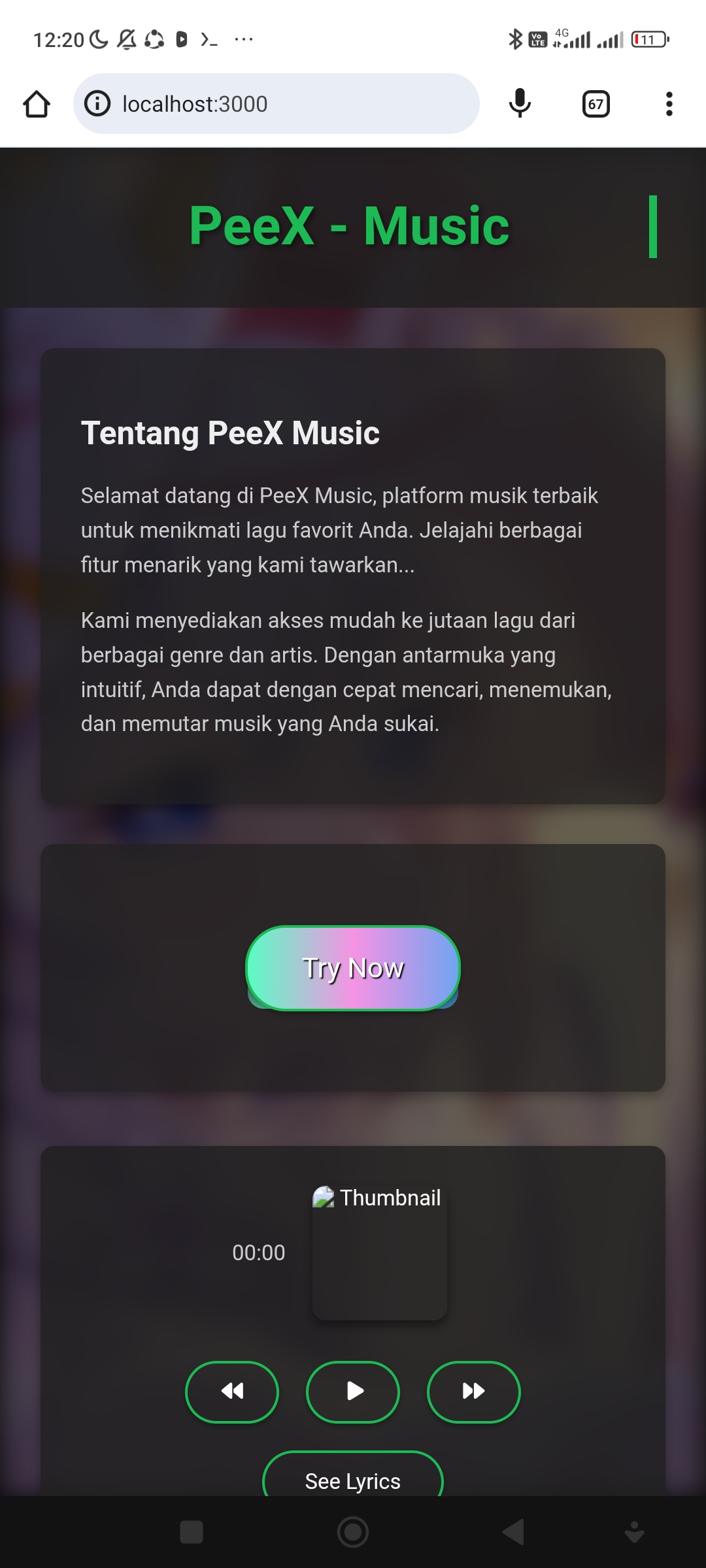The image size is (706, 1568).
Task: Play the current song
Action: tap(353, 1392)
